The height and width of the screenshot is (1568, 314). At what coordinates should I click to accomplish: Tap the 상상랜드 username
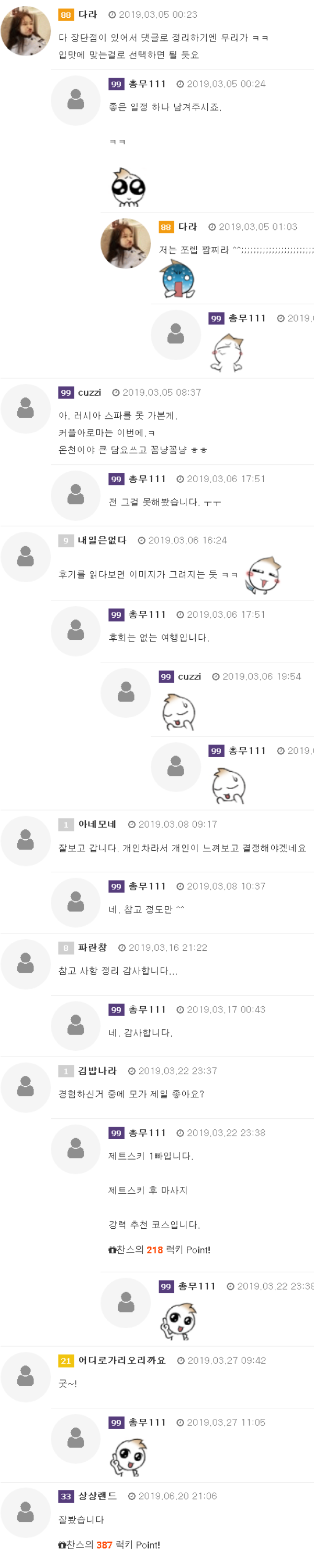97,1496
